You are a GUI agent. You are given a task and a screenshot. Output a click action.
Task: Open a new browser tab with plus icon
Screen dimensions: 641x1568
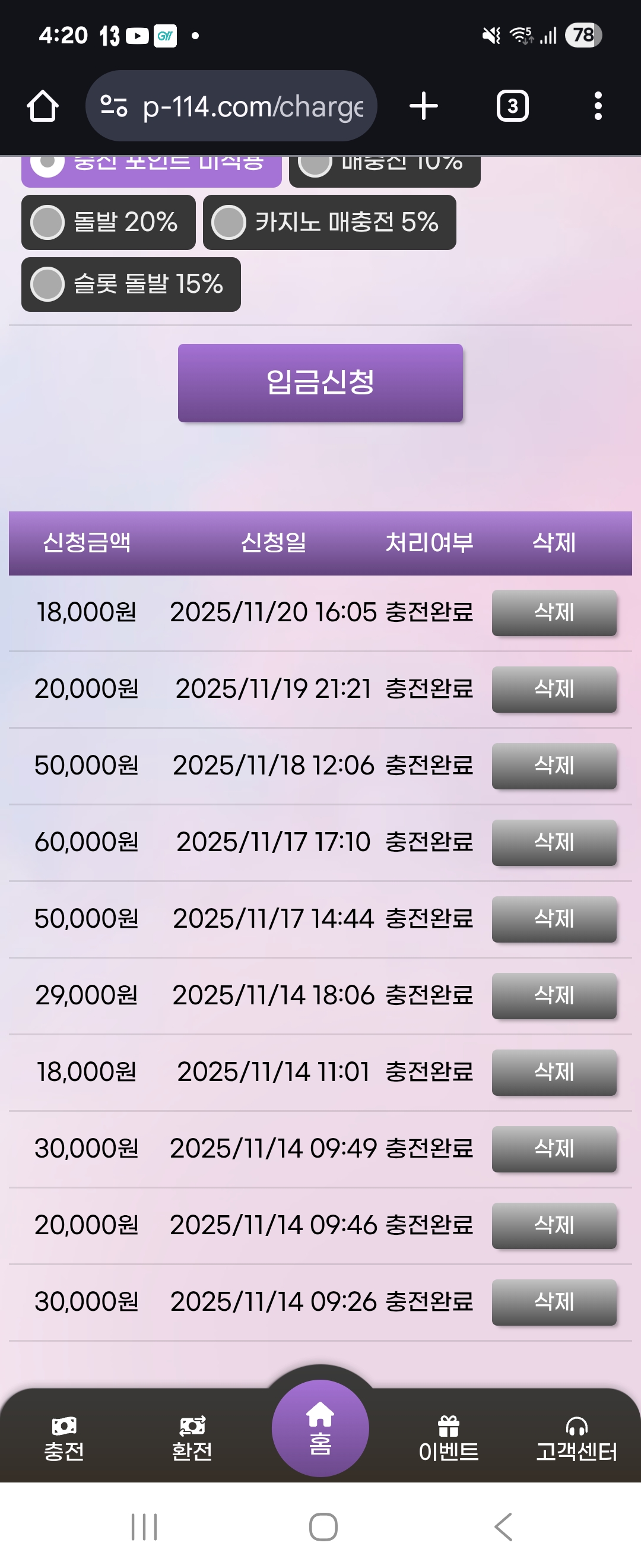[423, 105]
